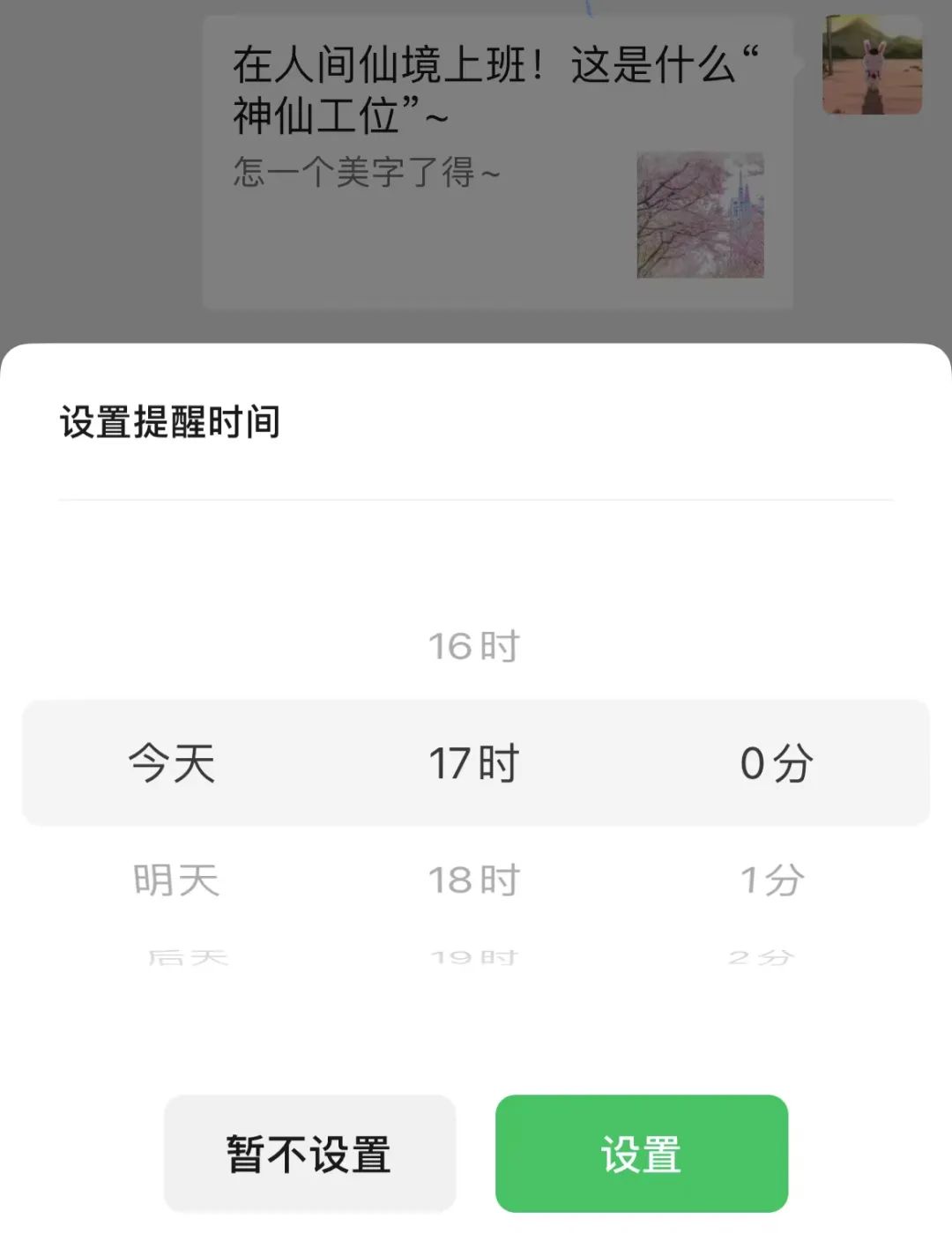Select 17时 in the hour column
This screenshot has width=952, height=1233.
473,761
